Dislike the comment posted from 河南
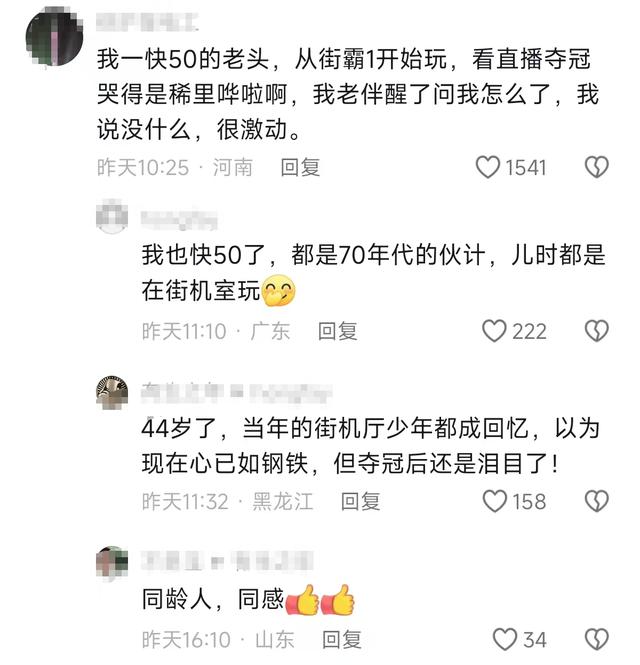This screenshot has height=665, width=640. click(596, 167)
